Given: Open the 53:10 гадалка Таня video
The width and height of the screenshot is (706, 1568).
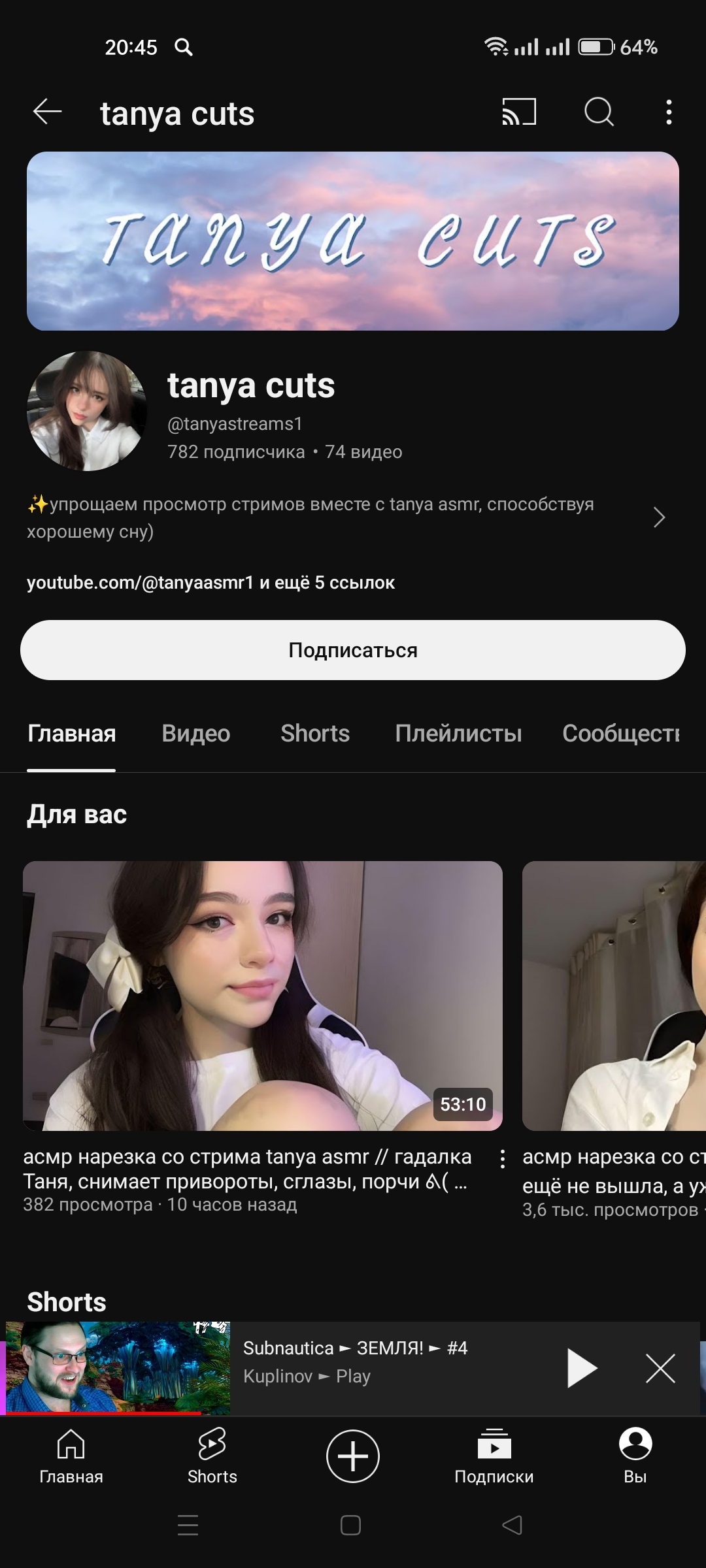Looking at the screenshot, I should point(263,996).
